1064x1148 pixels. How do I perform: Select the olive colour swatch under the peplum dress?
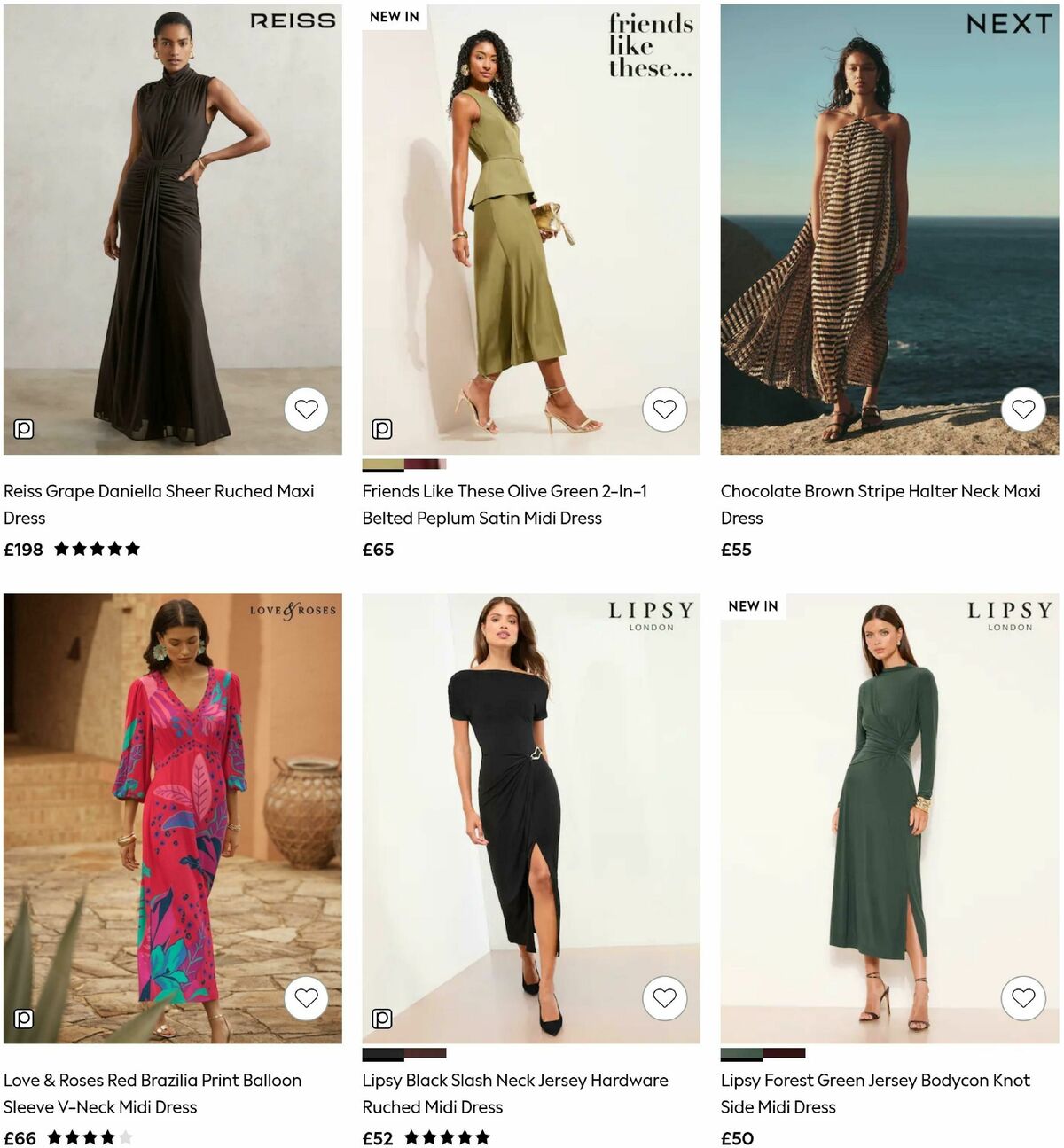point(383,465)
